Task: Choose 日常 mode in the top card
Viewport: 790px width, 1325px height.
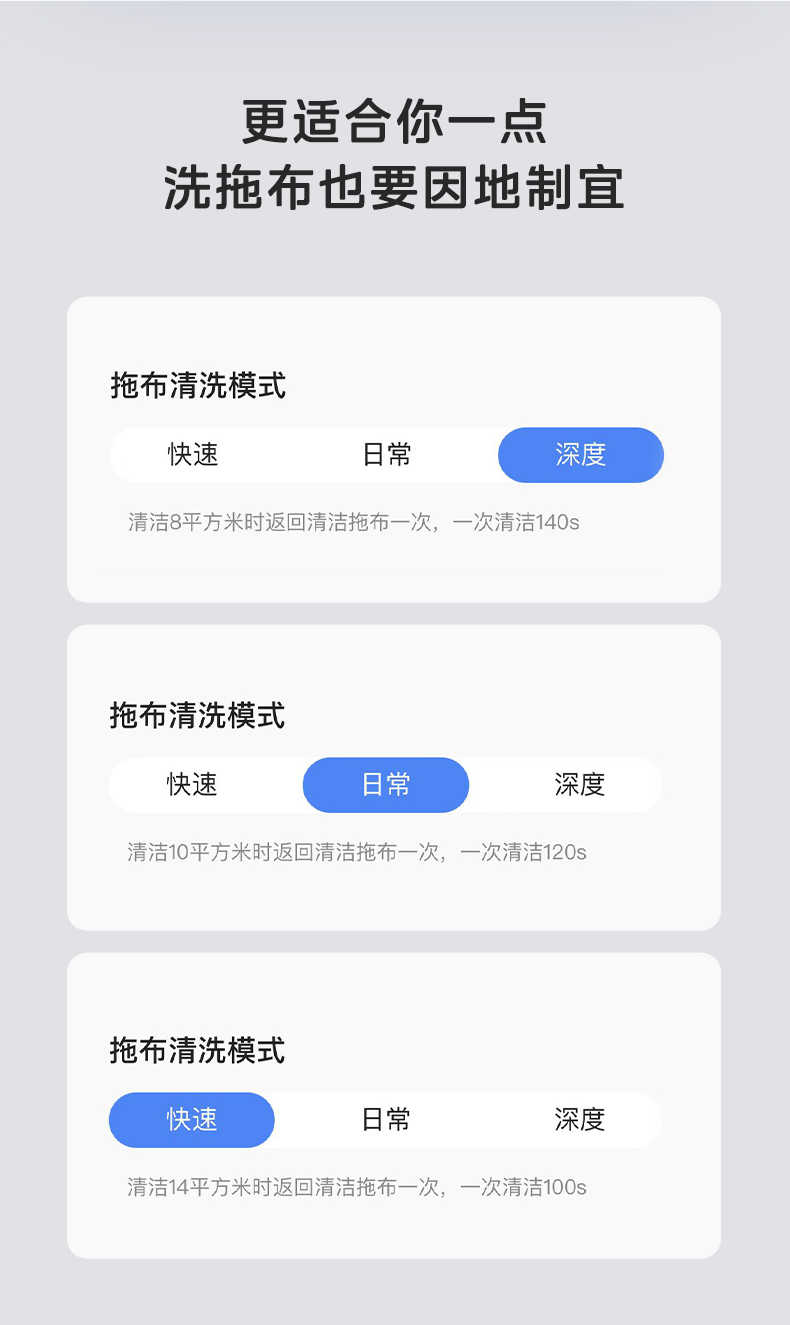Action: [x=386, y=455]
